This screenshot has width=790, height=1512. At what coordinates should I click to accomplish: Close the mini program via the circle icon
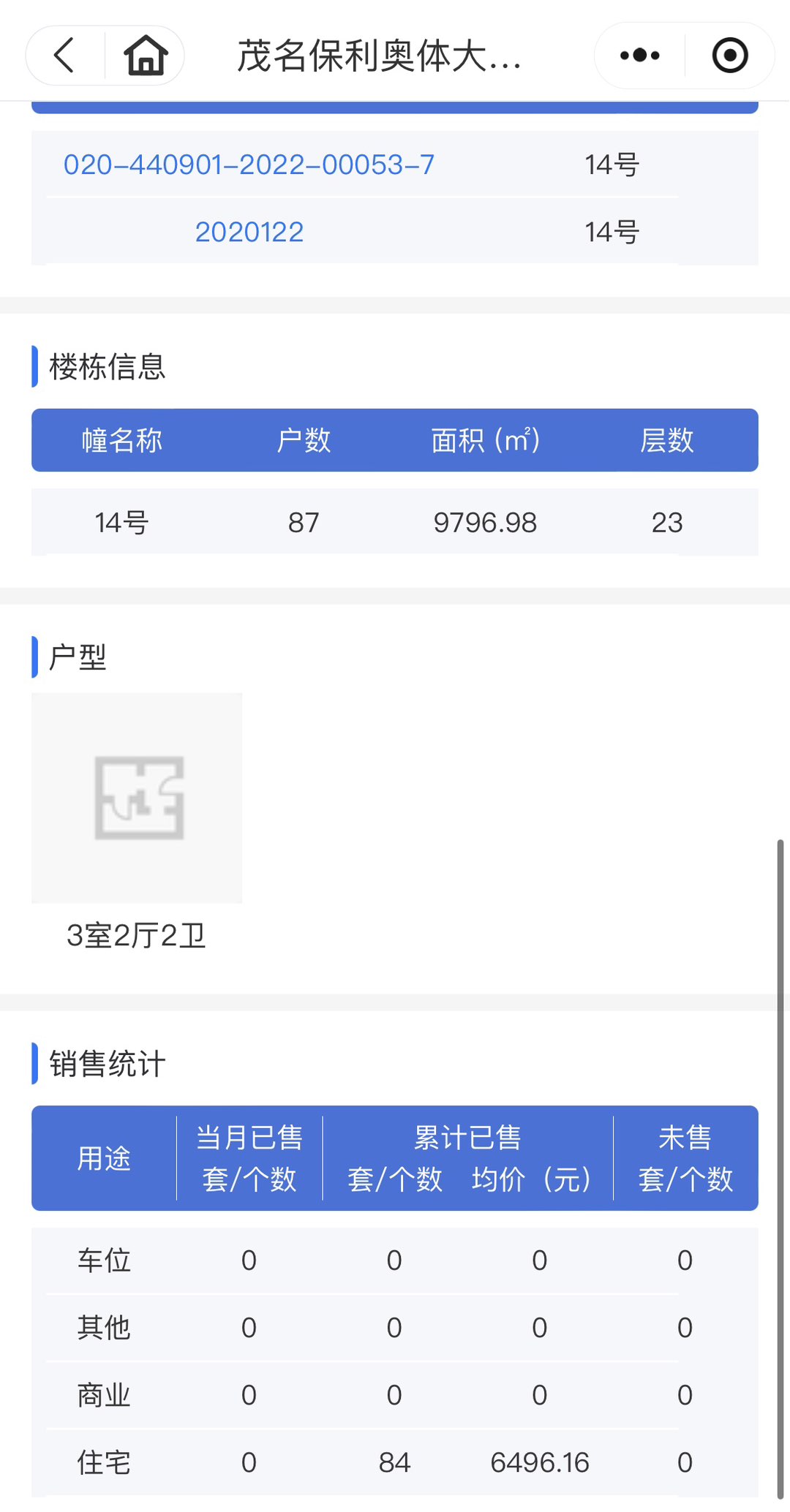pos(730,56)
